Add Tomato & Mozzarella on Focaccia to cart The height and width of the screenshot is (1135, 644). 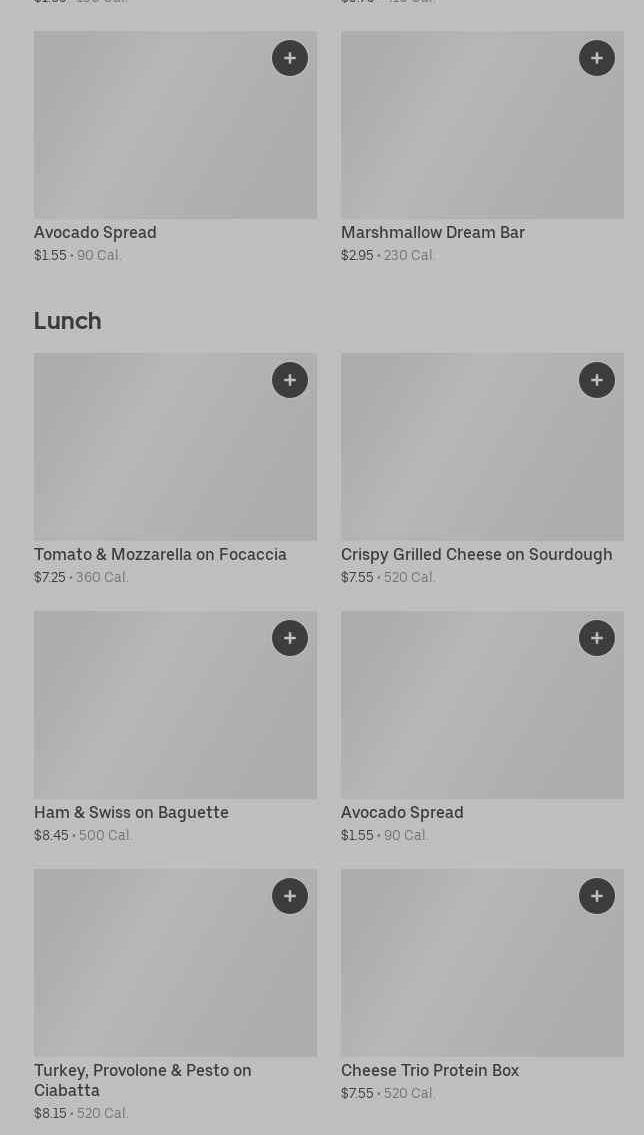click(x=290, y=380)
